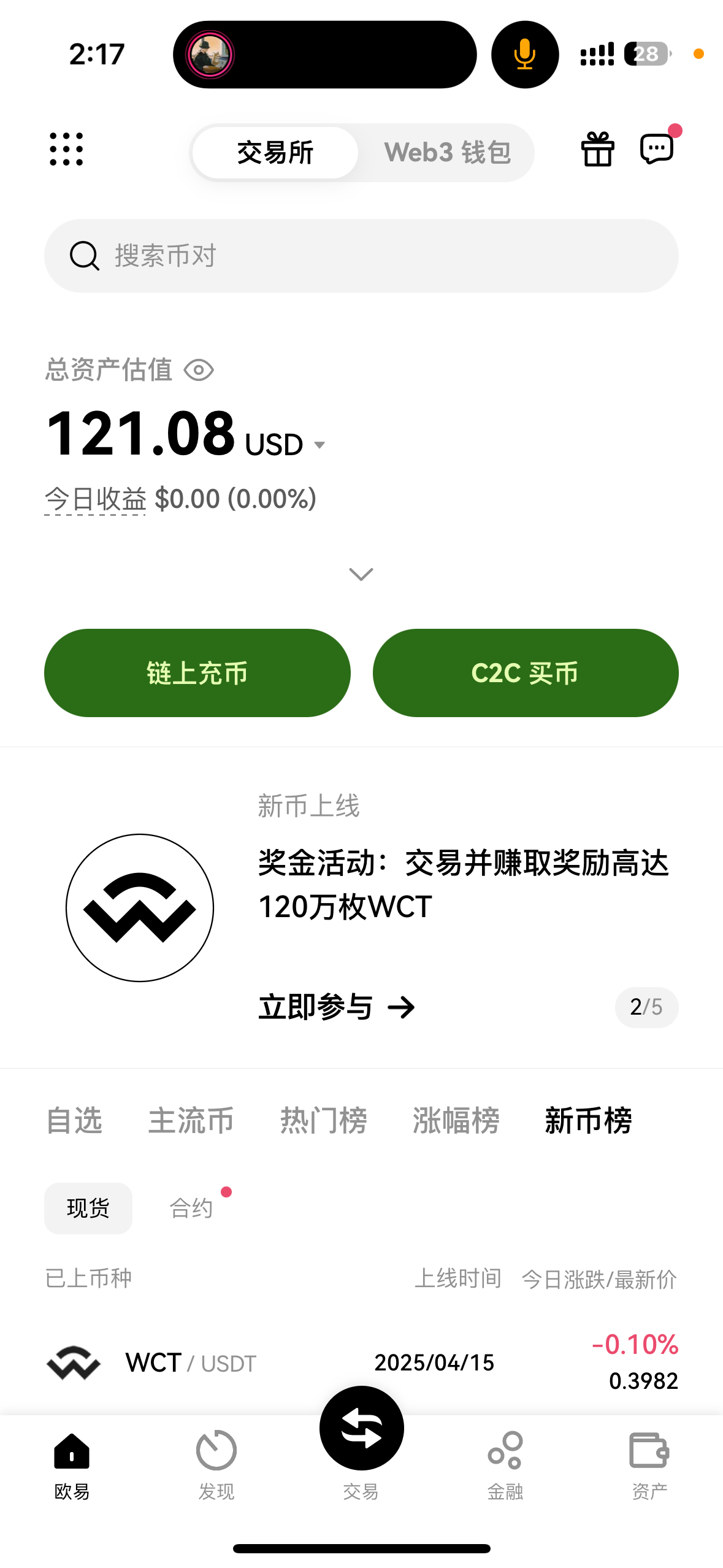Switch to the 主流币 tab
The image size is (723, 1568).
pos(191,1121)
